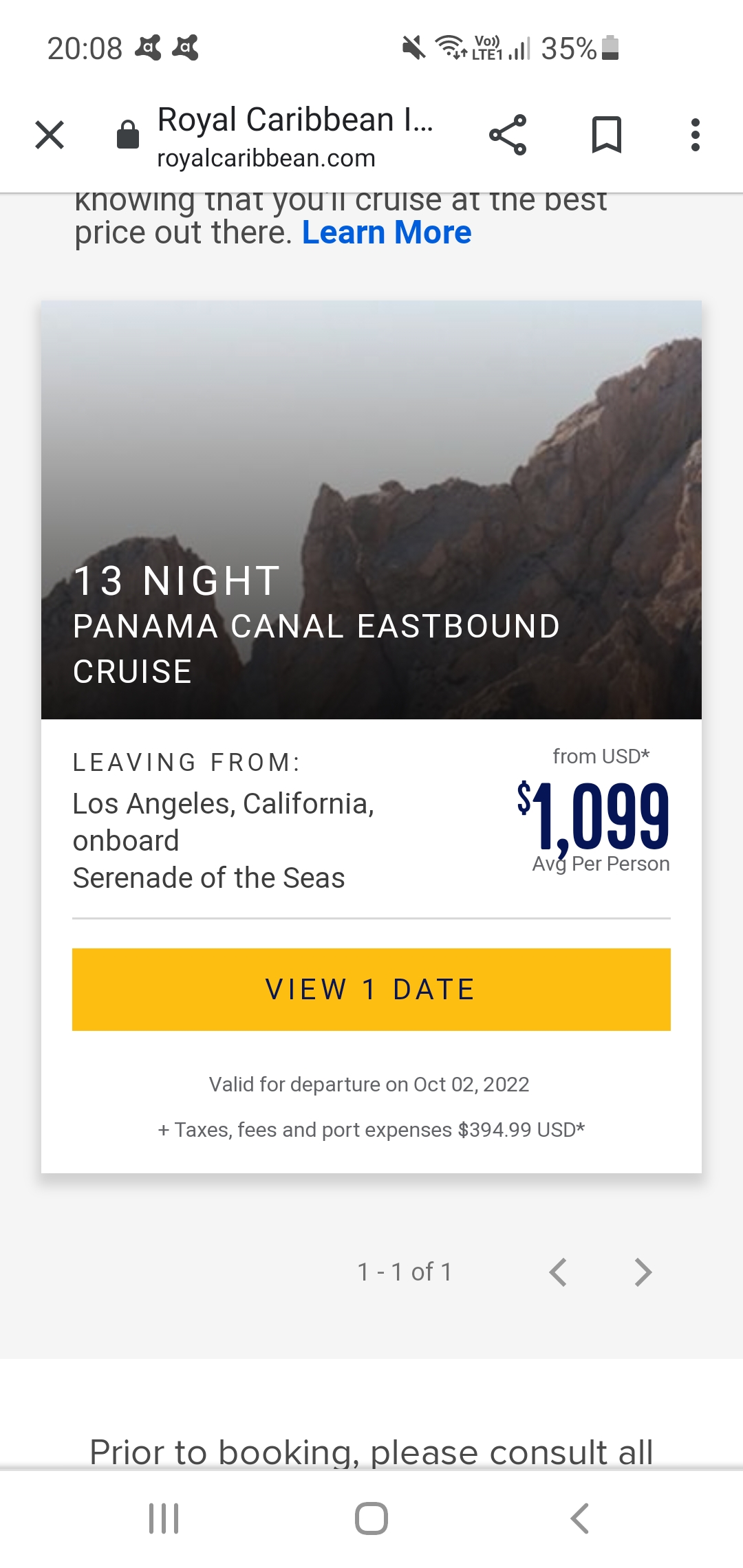Open recent apps from the navigation bar
Viewport: 743px width, 1568px height.
click(164, 1518)
